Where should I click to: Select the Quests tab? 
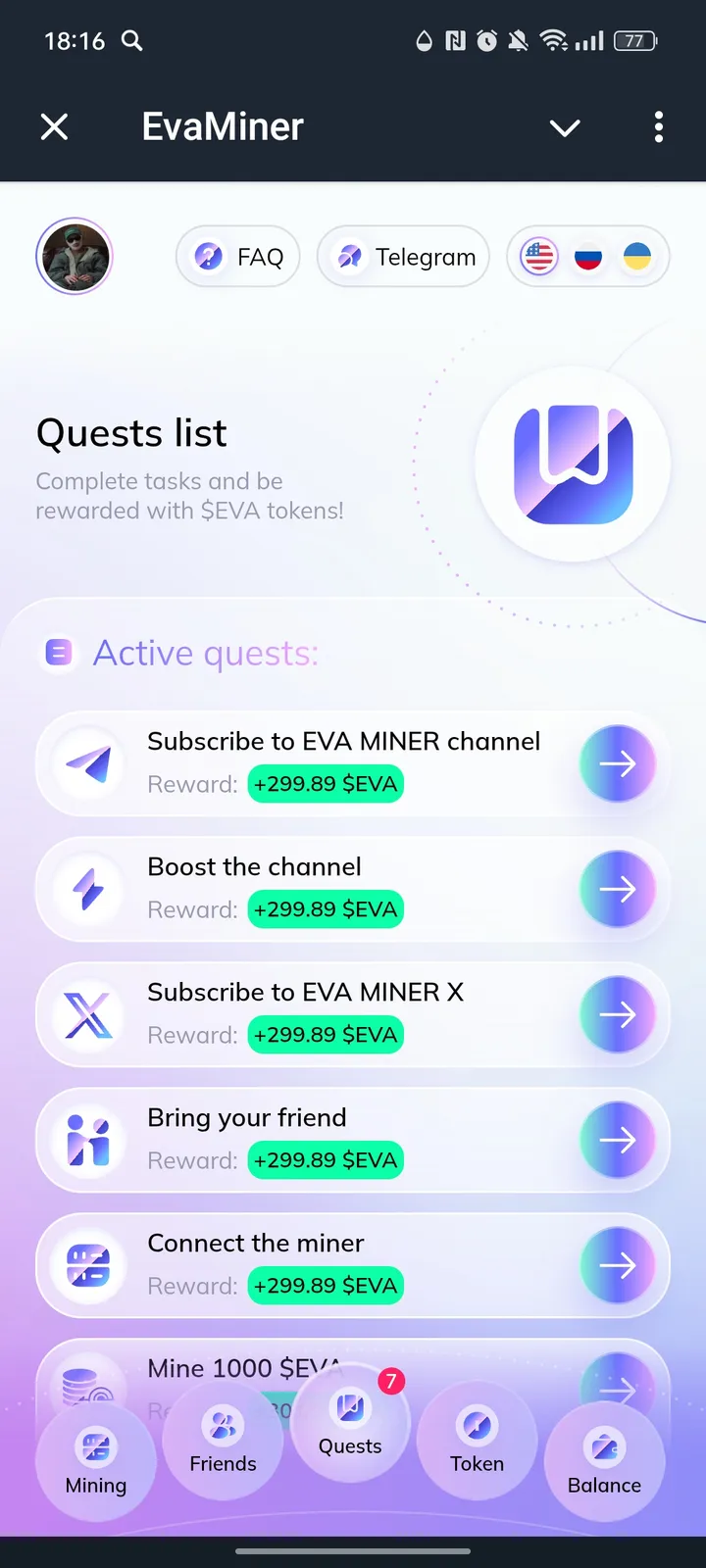tap(350, 1423)
